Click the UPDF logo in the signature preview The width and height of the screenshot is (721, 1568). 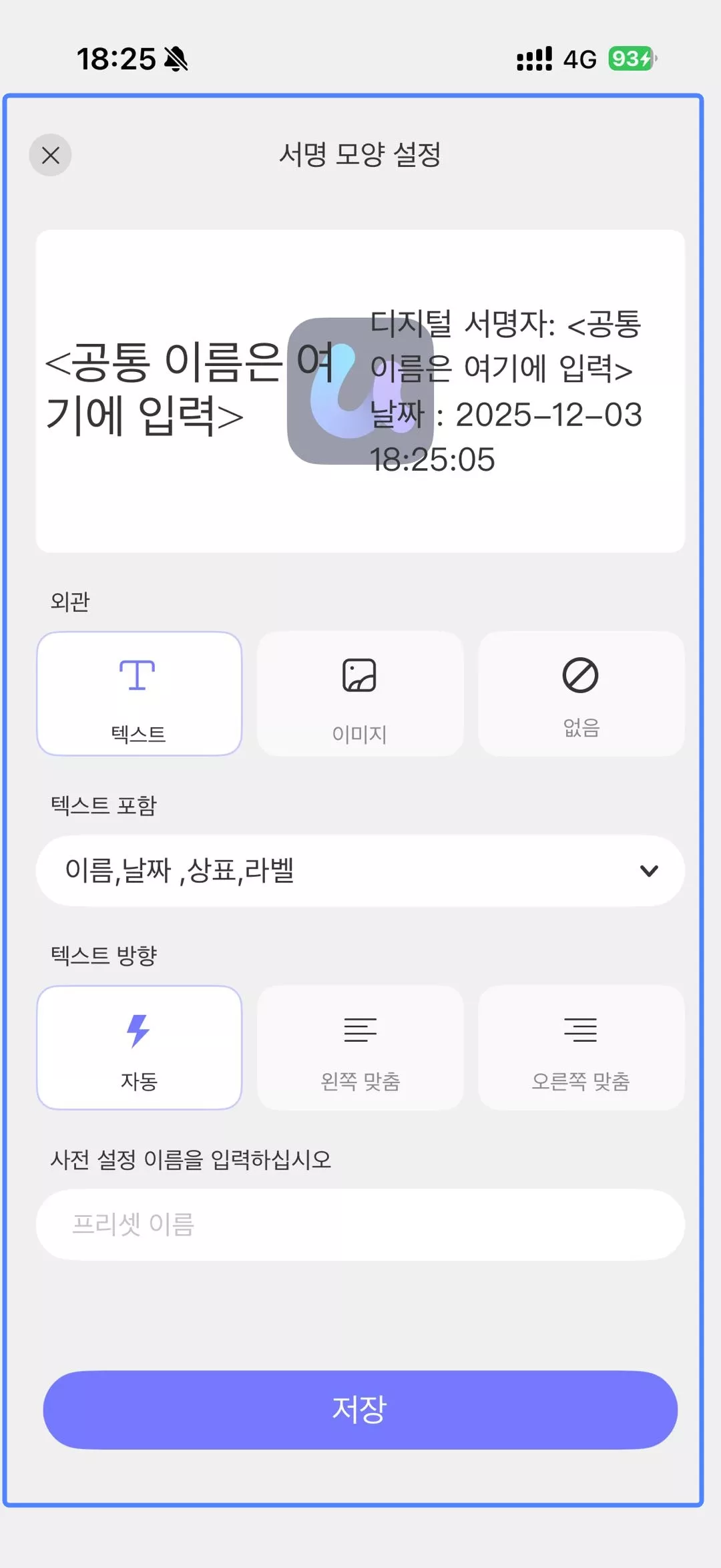click(x=365, y=389)
